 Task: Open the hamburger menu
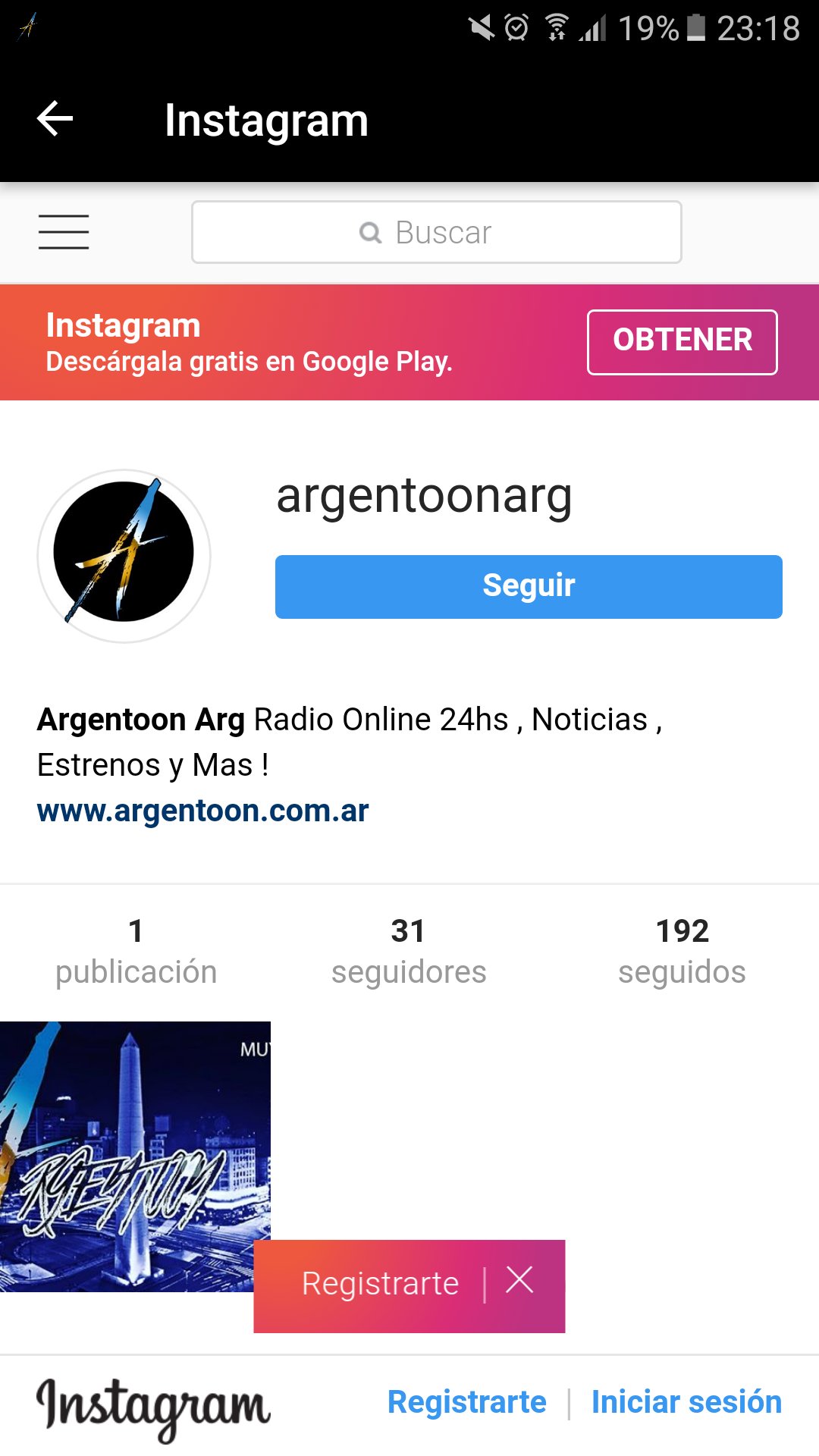pos(64,232)
